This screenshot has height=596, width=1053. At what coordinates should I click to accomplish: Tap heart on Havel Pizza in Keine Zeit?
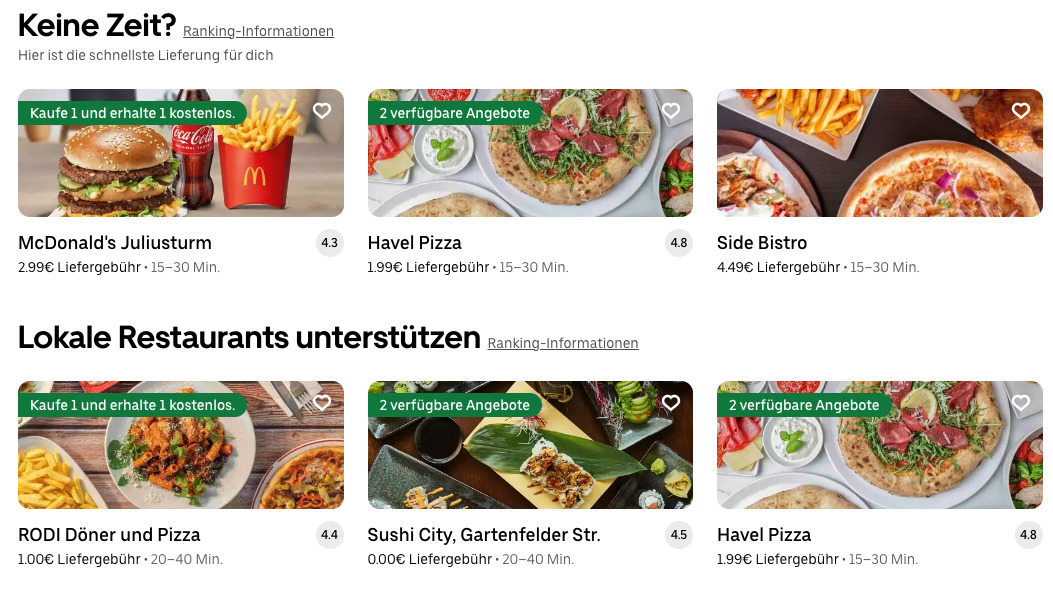(x=671, y=111)
